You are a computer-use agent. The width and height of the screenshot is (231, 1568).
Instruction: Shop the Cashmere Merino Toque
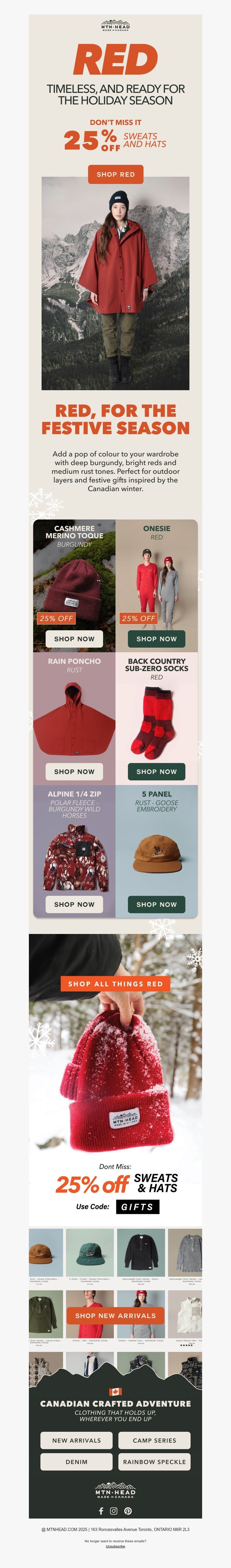point(74,639)
